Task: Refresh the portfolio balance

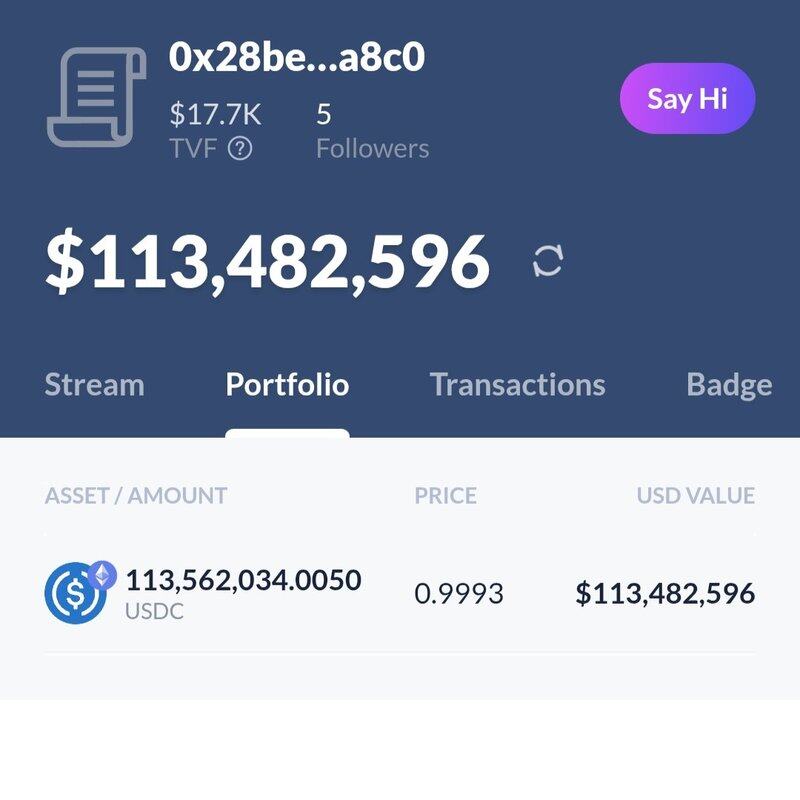Action: (548, 261)
